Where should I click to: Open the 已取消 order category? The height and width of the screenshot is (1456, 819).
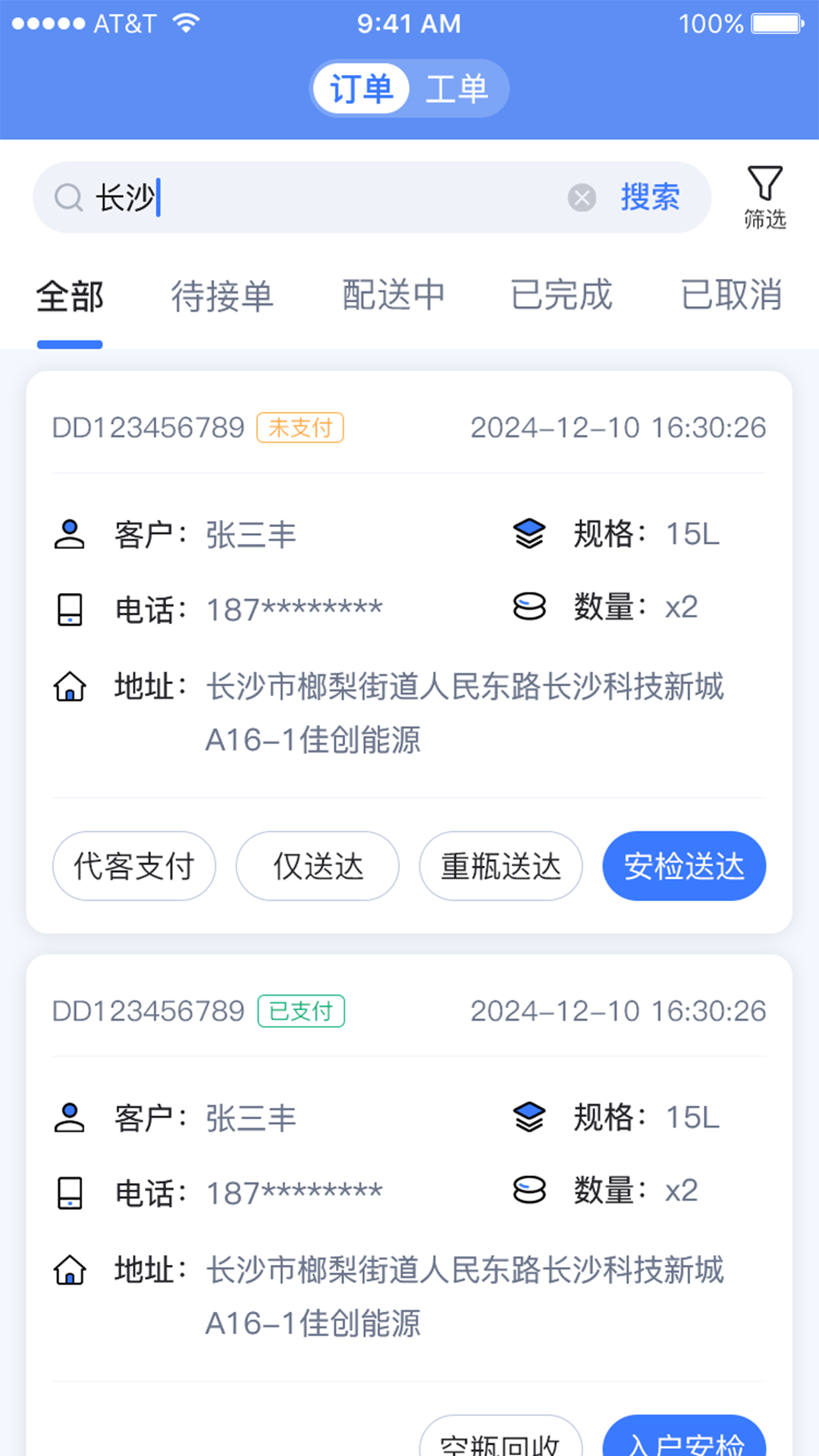tap(731, 297)
